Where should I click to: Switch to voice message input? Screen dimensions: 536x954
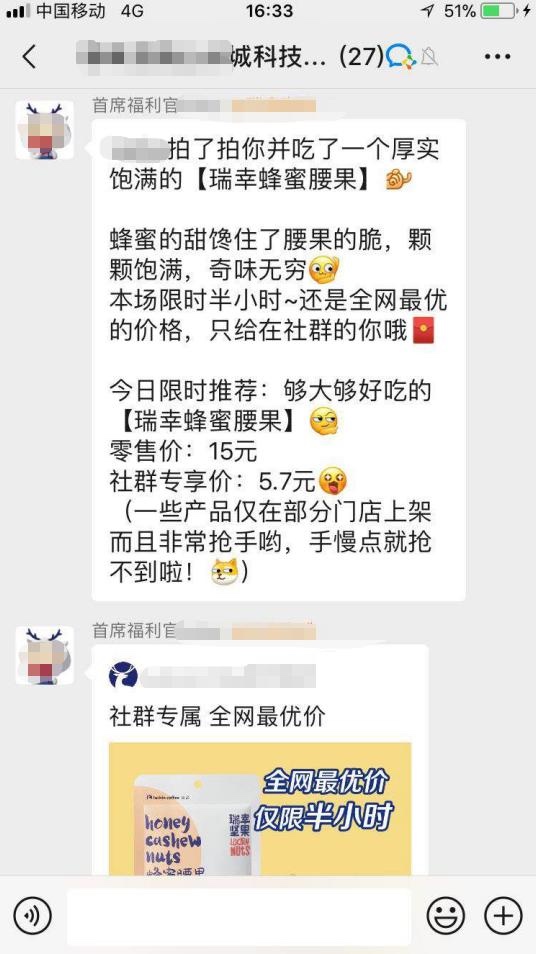(32, 915)
